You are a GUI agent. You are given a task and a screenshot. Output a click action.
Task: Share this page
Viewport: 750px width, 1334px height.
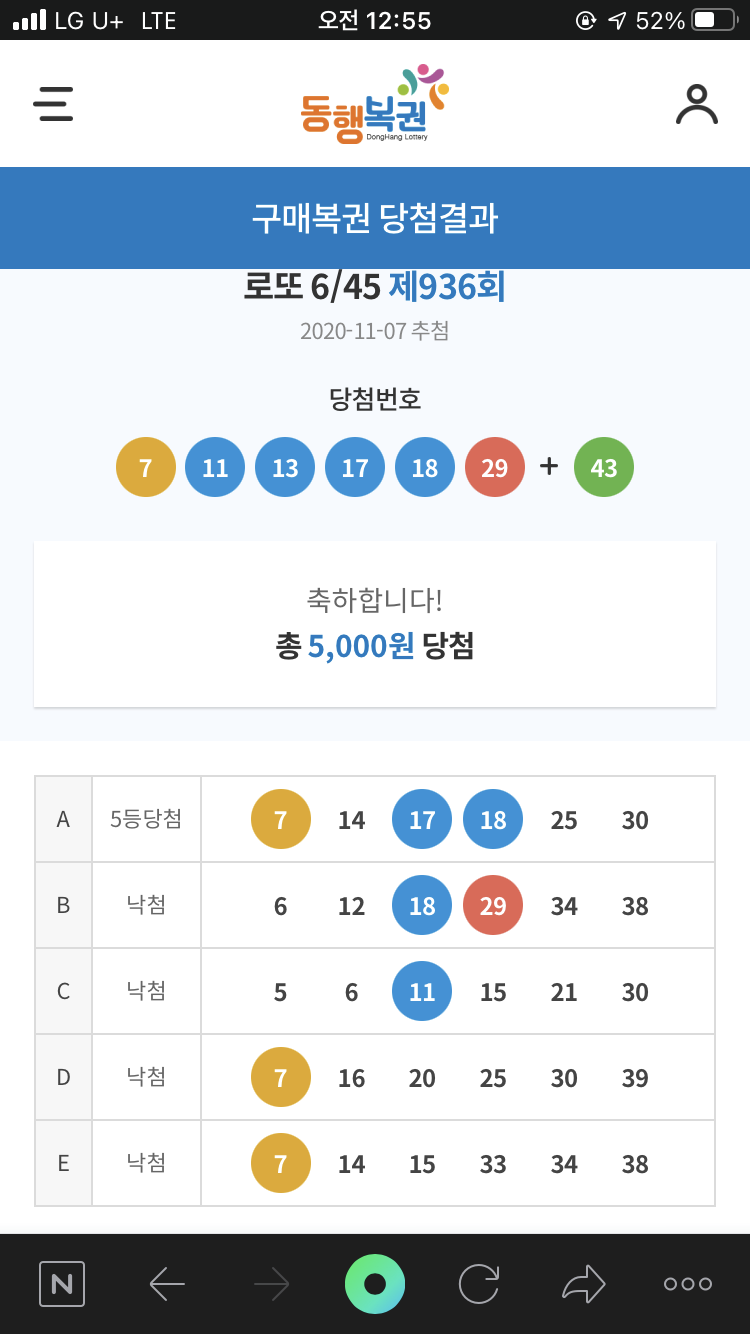click(584, 1283)
